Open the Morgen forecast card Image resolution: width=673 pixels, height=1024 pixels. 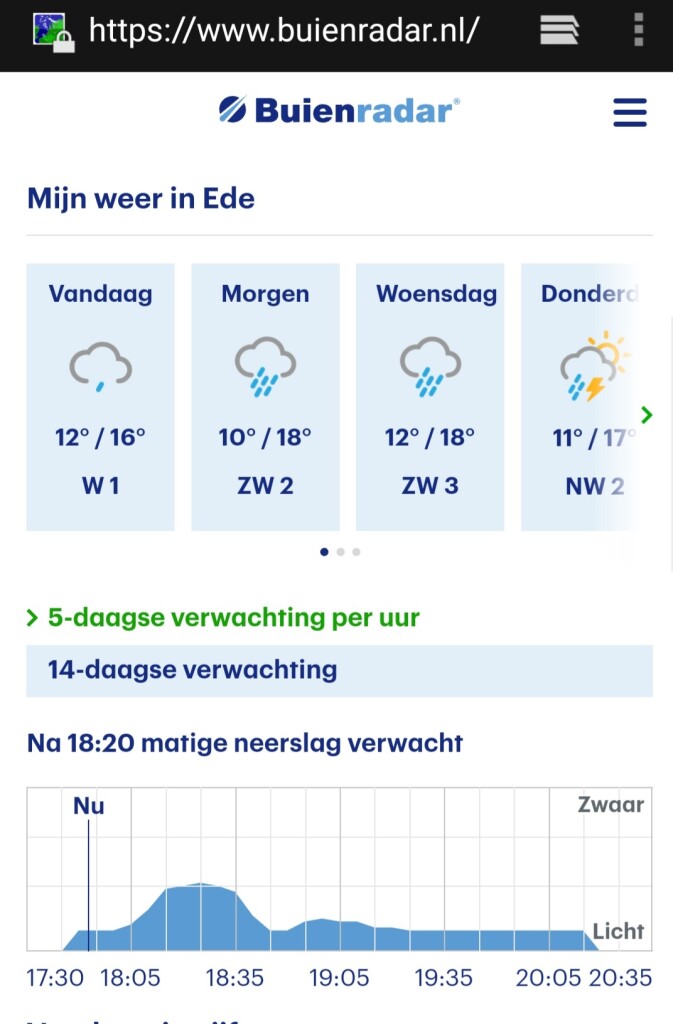(x=265, y=396)
